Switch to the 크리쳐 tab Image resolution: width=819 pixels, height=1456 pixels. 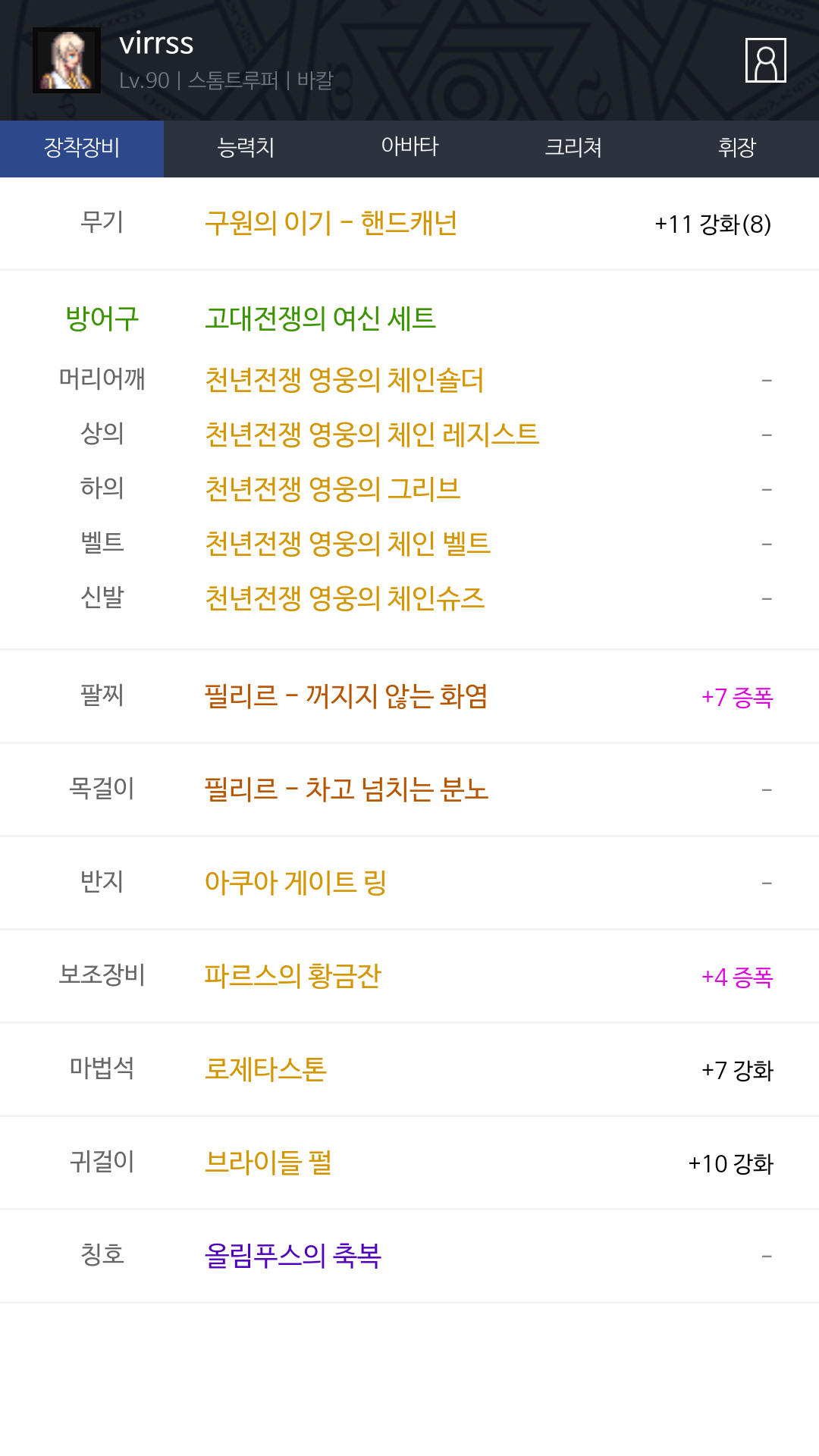pos(573,149)
